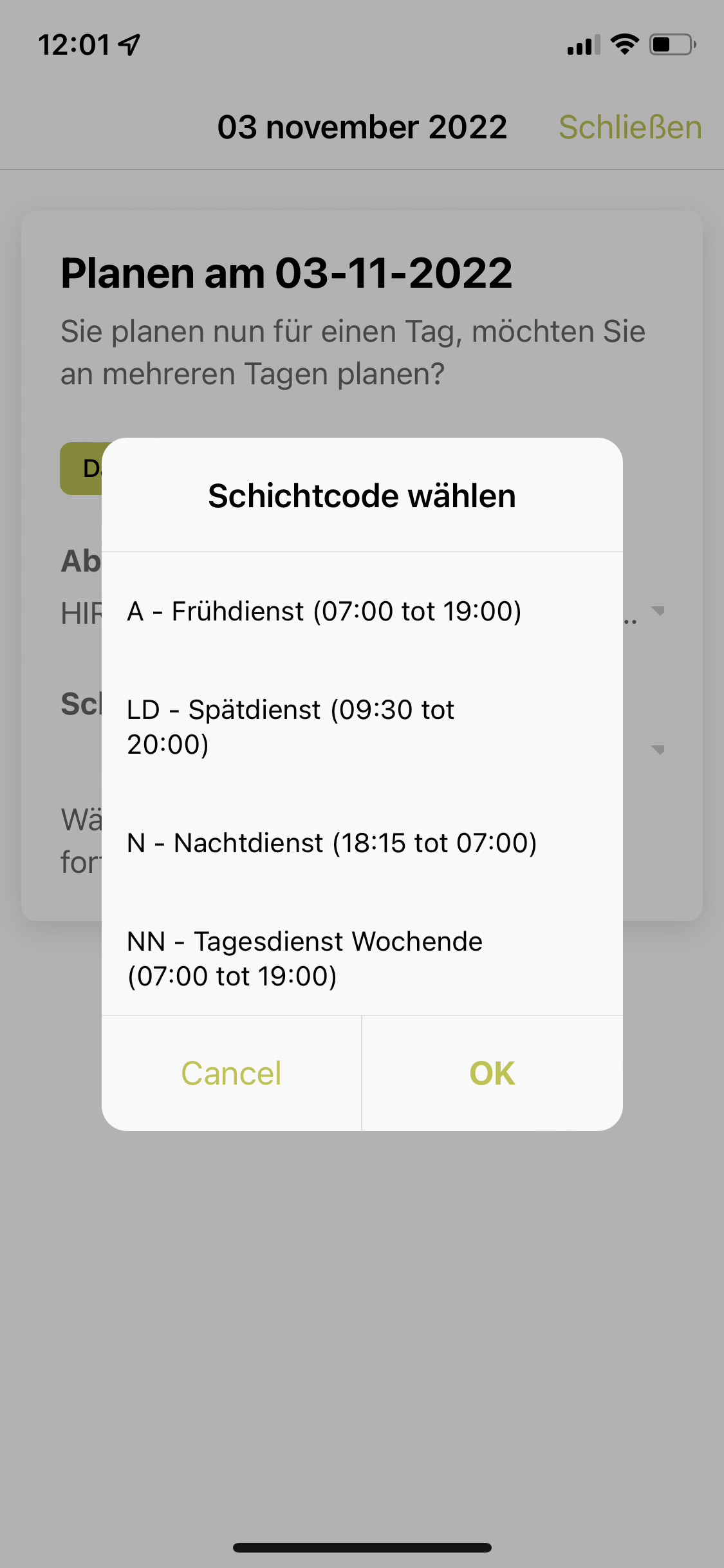The image size is (724, 1568).
Task: Cancel the shift code dialog
Action: (232, 1073)
